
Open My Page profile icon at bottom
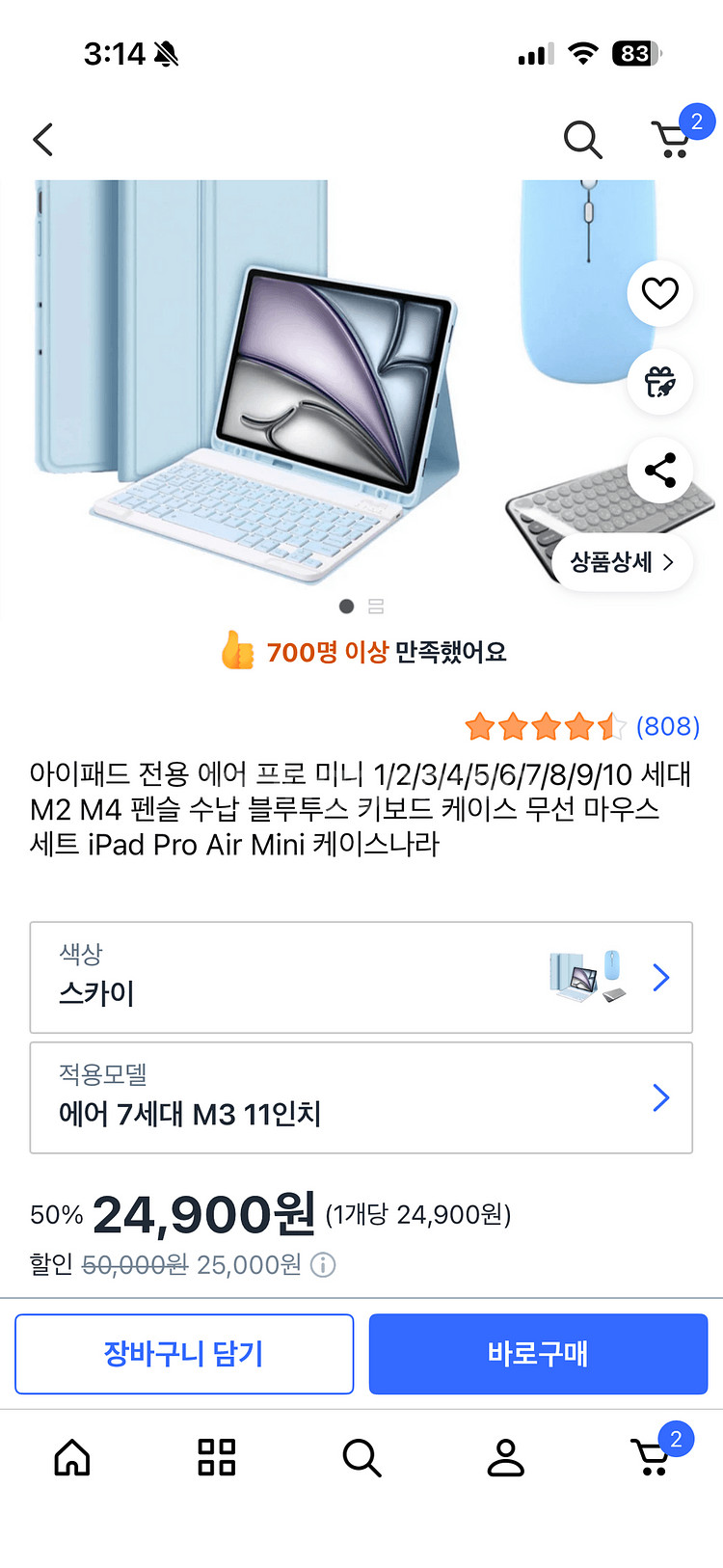[505, 1458]
